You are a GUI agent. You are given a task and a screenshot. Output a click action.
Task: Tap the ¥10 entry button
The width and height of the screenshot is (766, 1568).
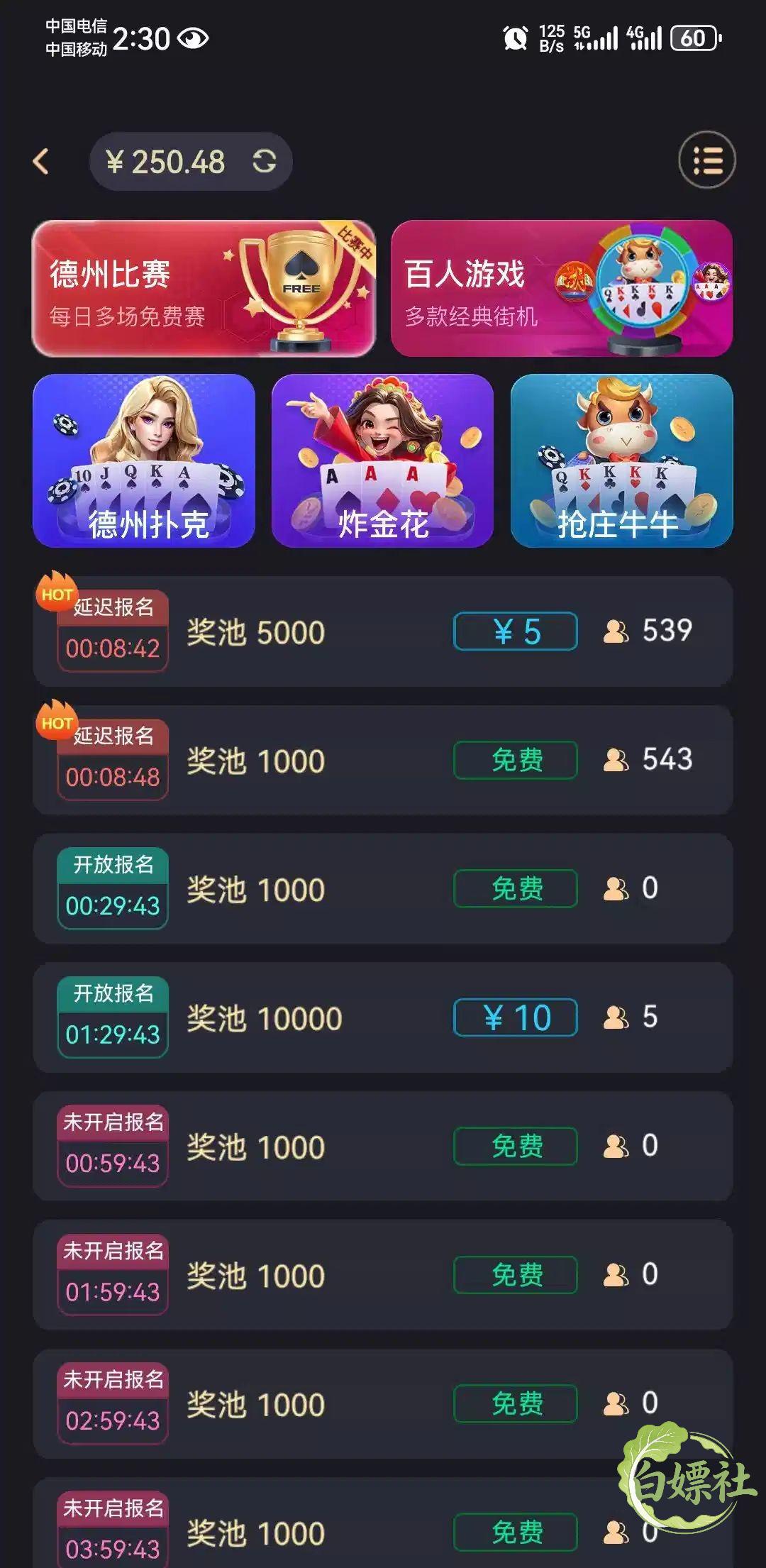516,1017
